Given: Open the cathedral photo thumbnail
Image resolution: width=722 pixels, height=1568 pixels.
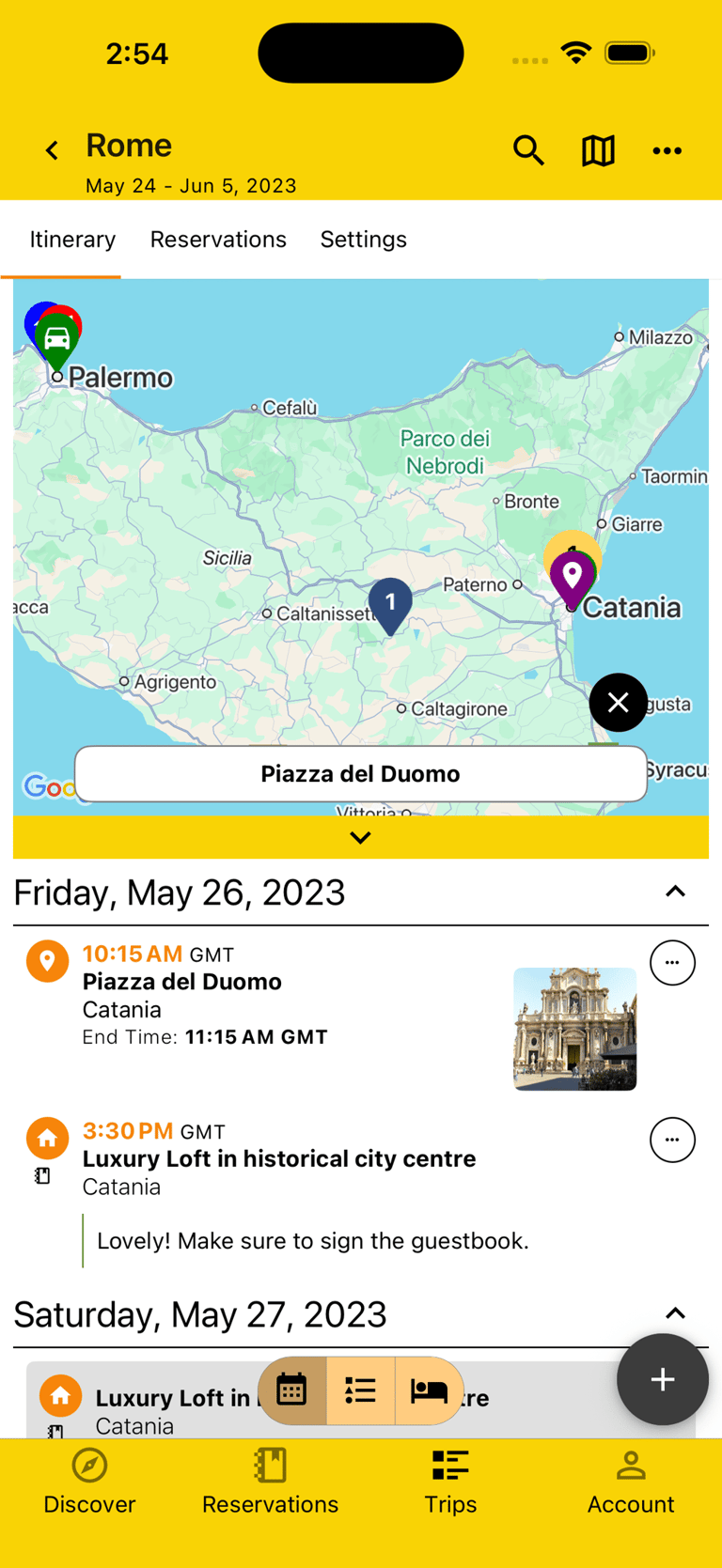Looking at the screenshot, I should [x=574, y=1030].
